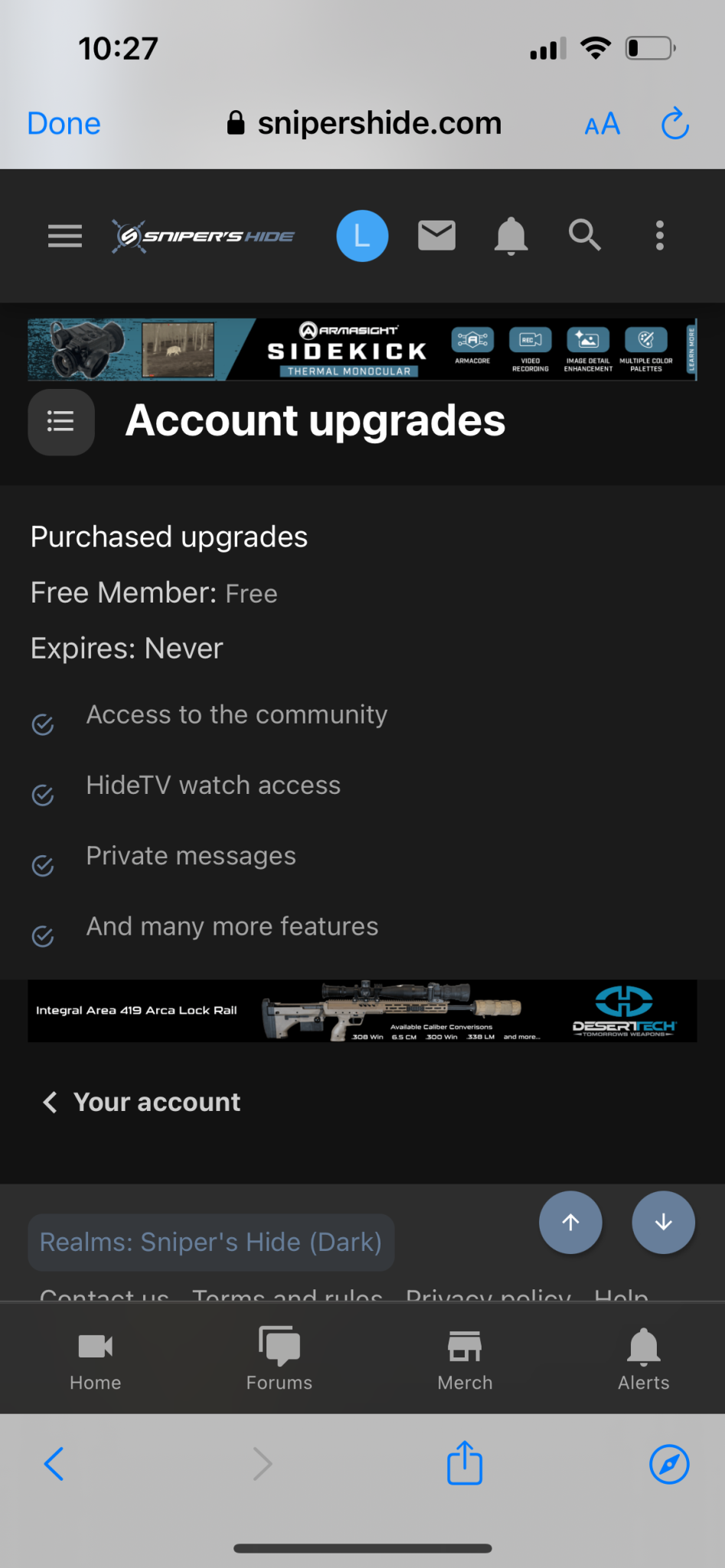Image resolution: width=725 pixels, height=1568 pixels.
Task: Switch to the Home tab
Action: tap(96, 1360)
